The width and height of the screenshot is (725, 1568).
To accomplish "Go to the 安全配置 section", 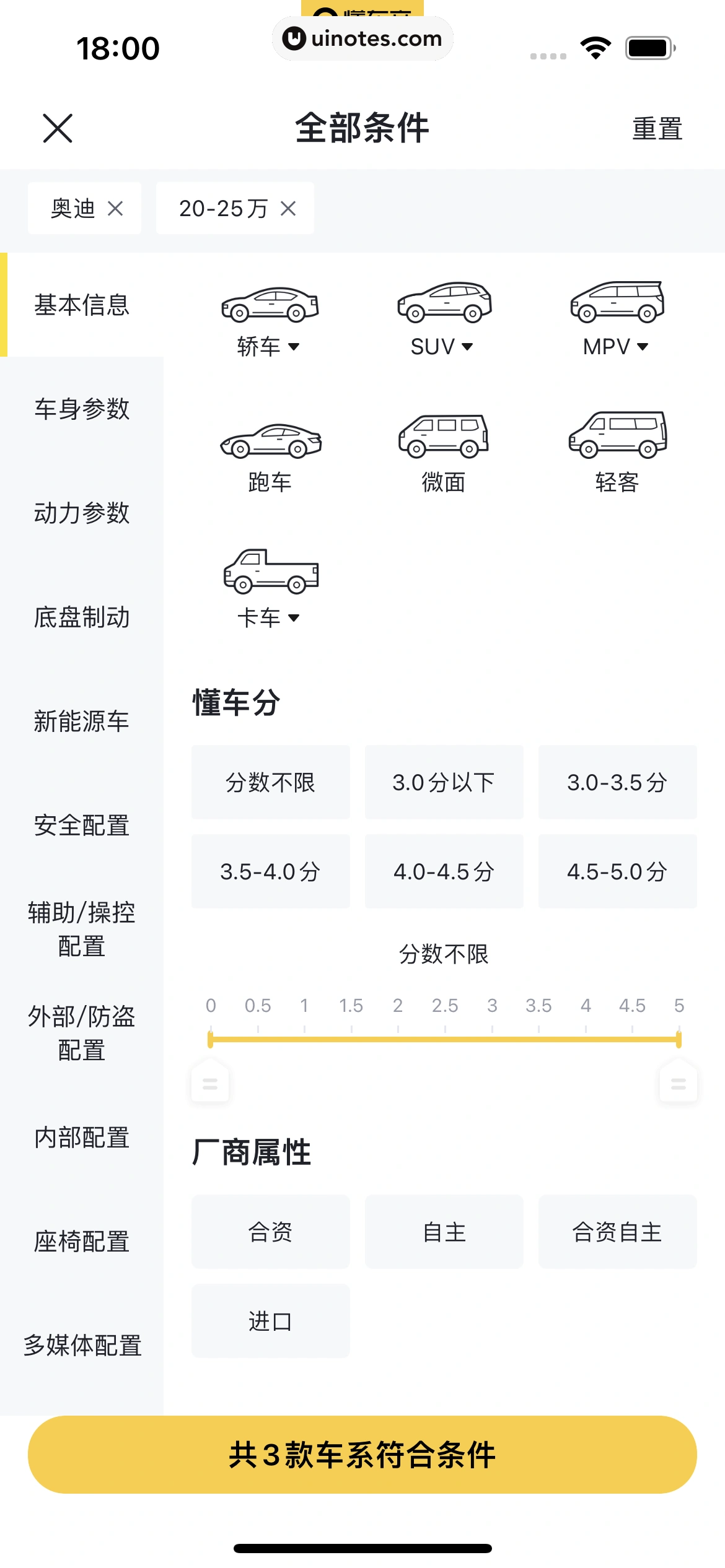I will coord(82,825).
